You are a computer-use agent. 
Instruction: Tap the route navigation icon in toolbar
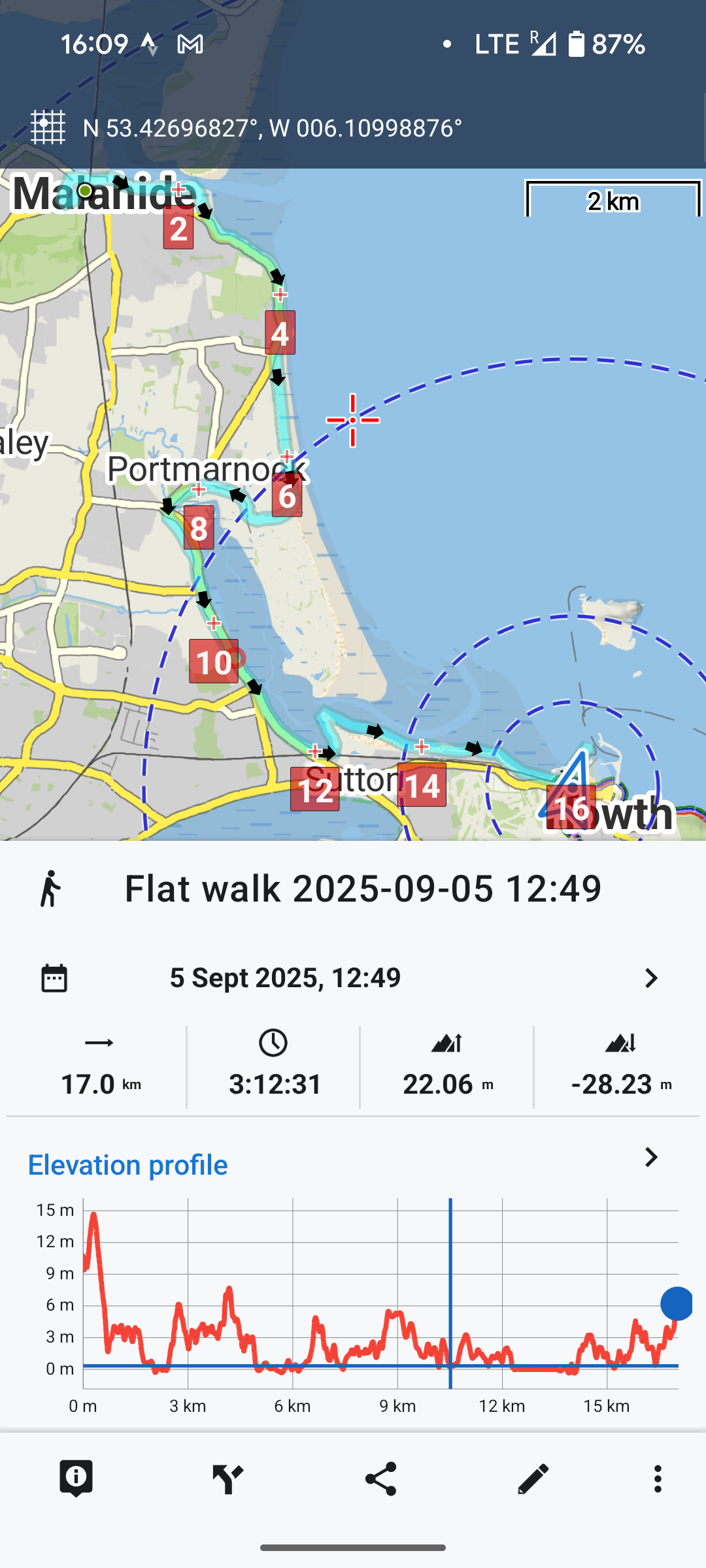228,1478
